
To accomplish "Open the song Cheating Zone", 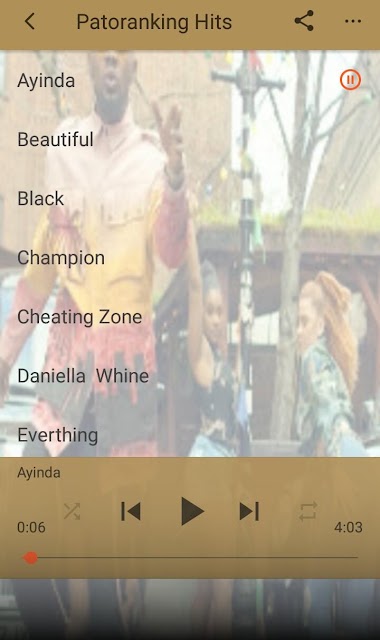I will 190,317.
